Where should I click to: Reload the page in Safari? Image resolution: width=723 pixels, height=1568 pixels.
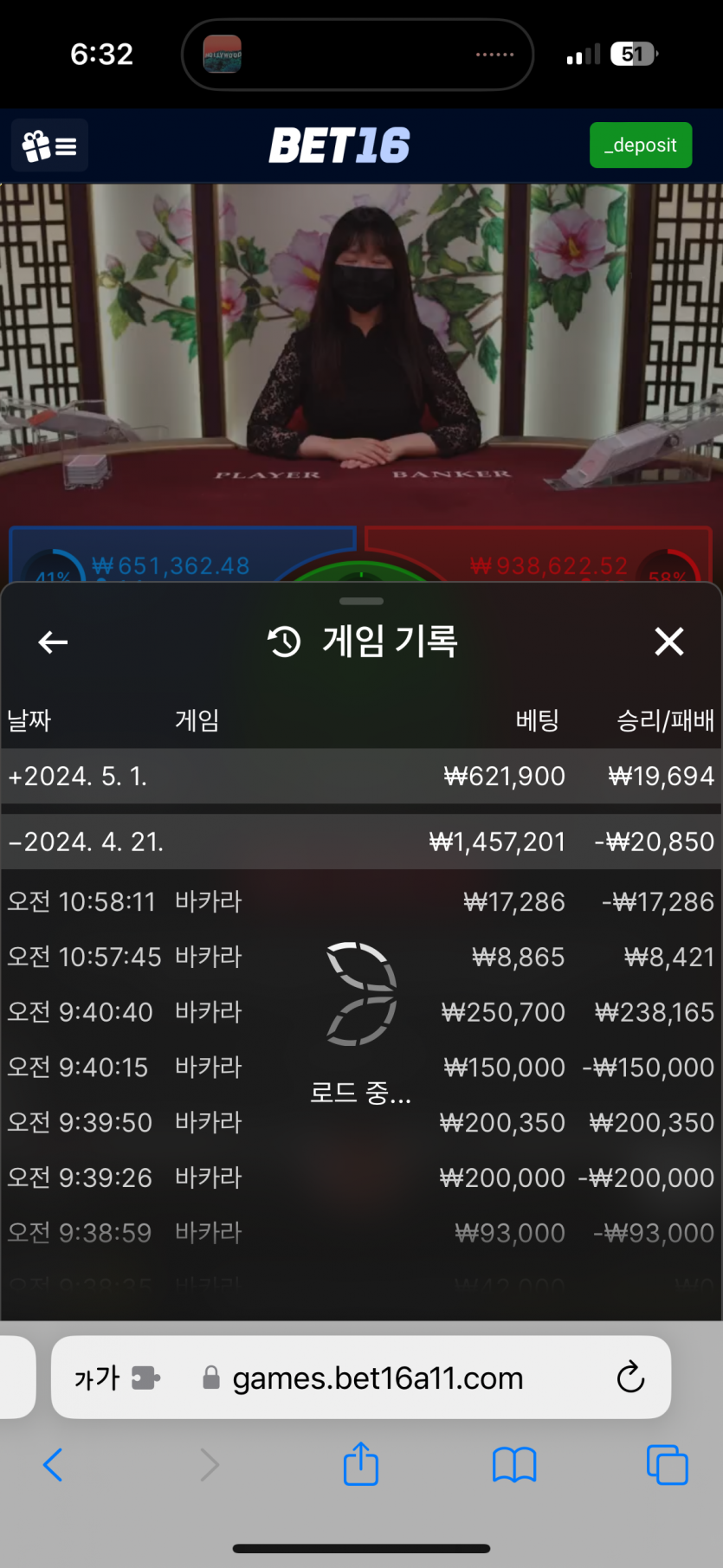(x=630, y=1377)
